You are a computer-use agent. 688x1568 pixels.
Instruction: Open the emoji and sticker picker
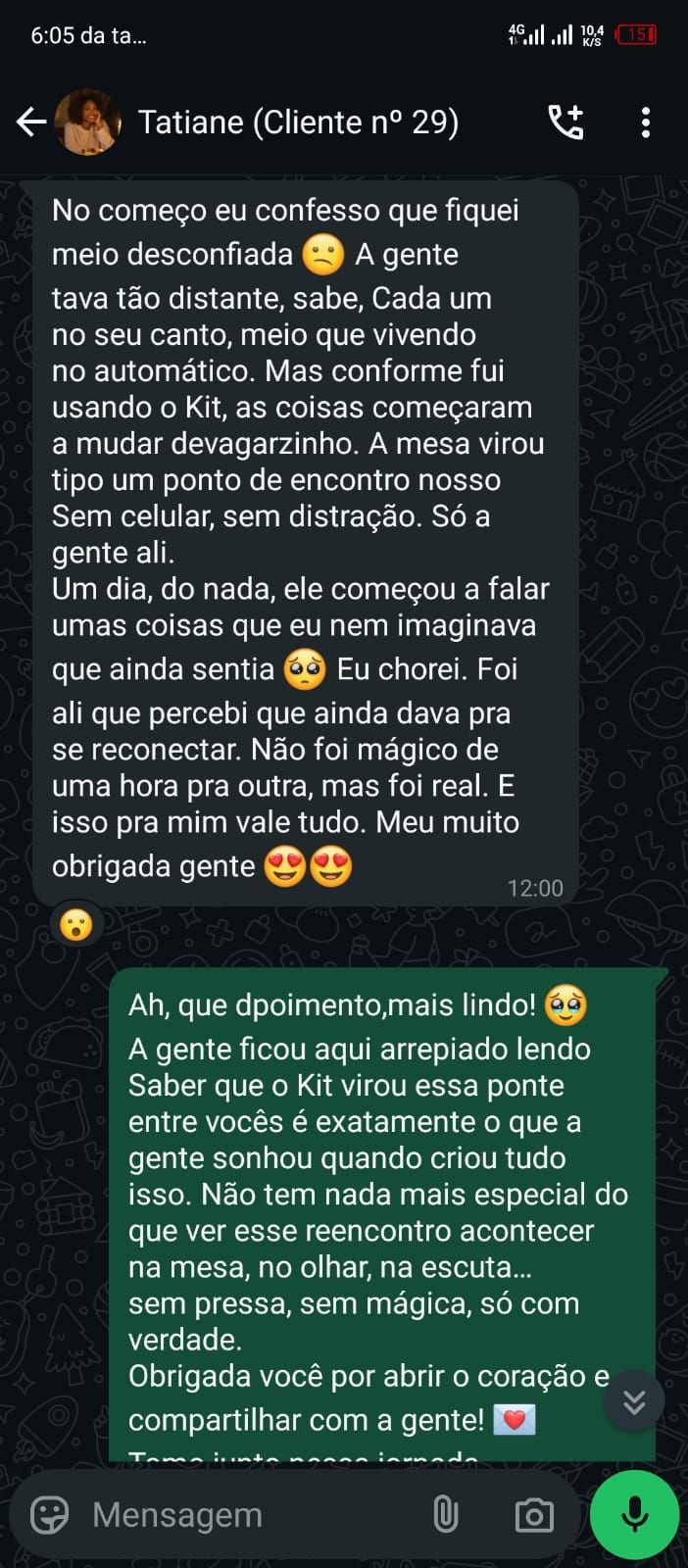pyautogui.click(x=50, y=1515)
